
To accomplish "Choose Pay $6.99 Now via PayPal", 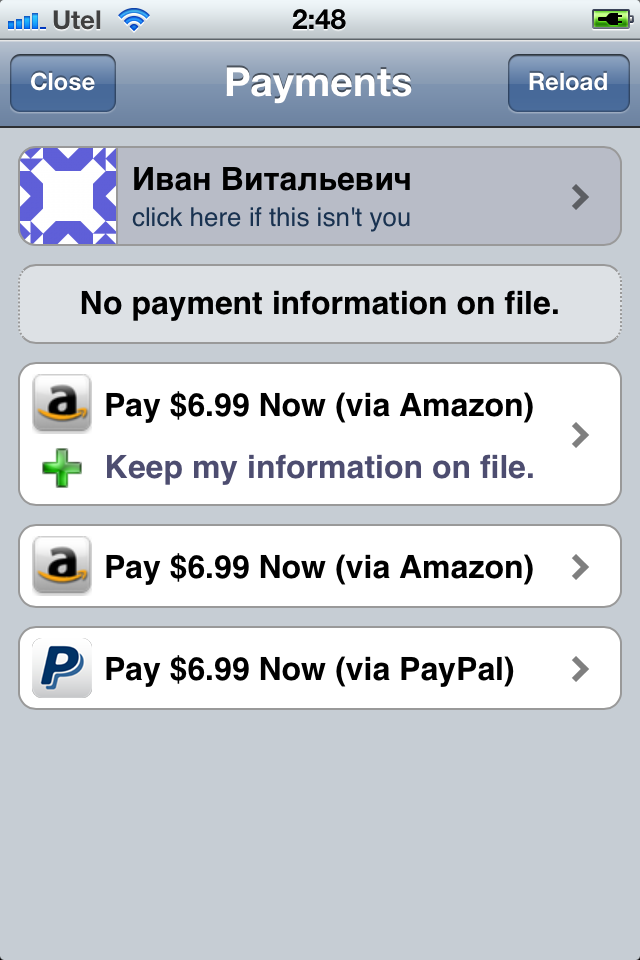I will click(x=320, y=669).
